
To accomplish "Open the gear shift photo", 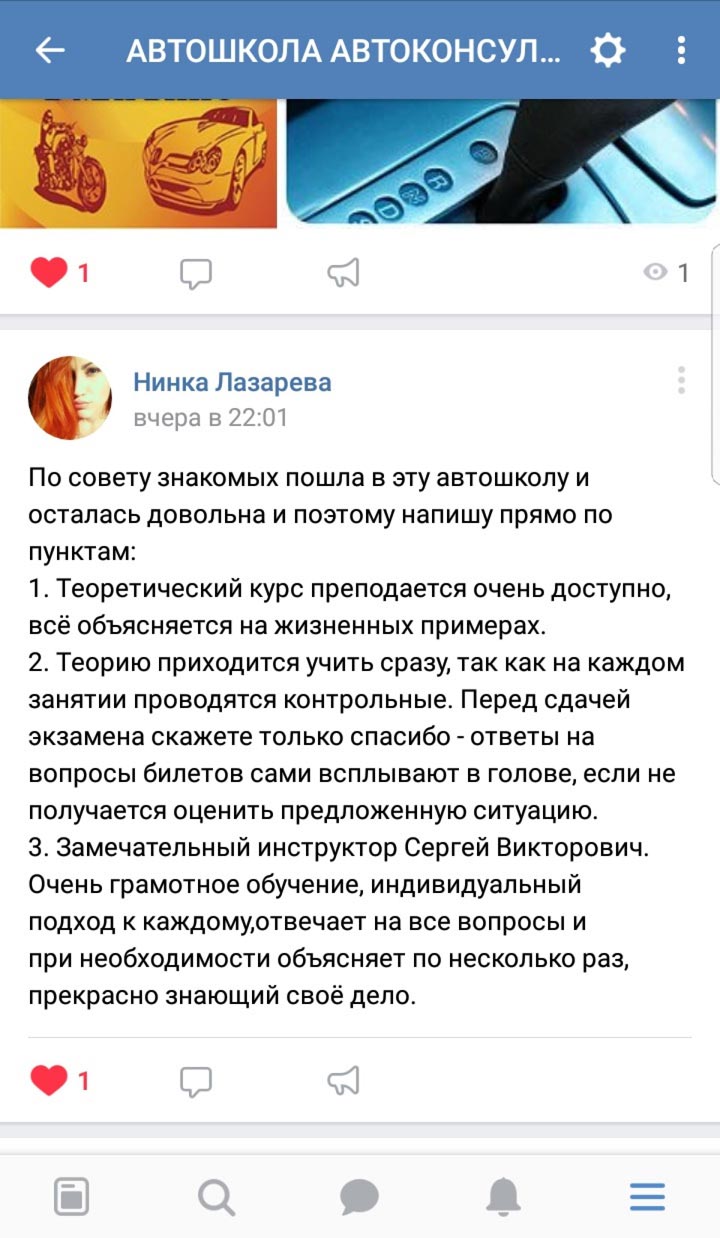I will click(502, 163).
